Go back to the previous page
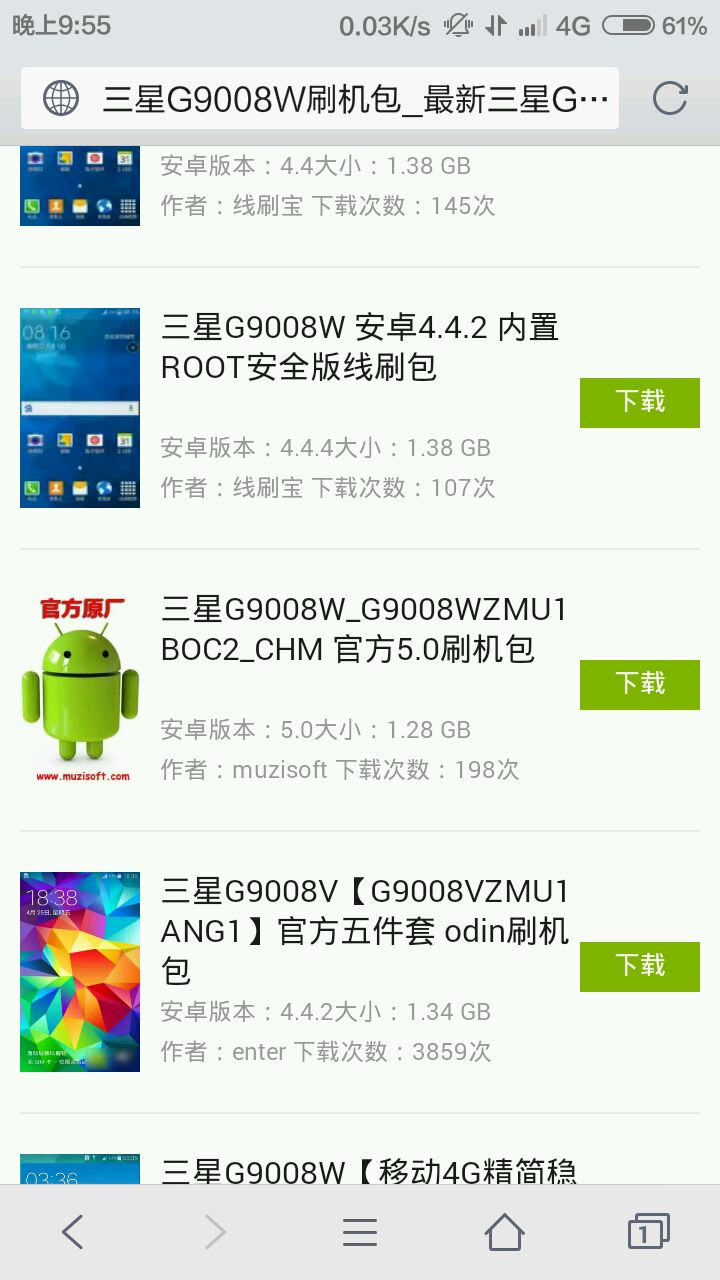 click(x=72, y=1232)
